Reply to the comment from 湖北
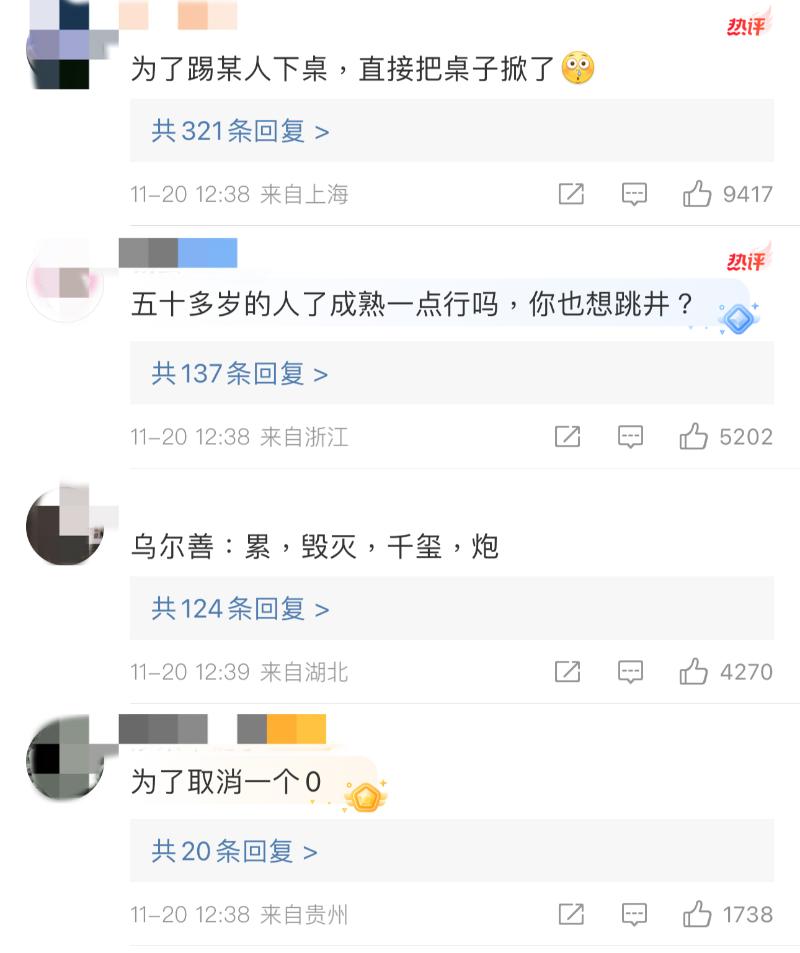This screenshot has width=800, height=953. pos(630,672)
